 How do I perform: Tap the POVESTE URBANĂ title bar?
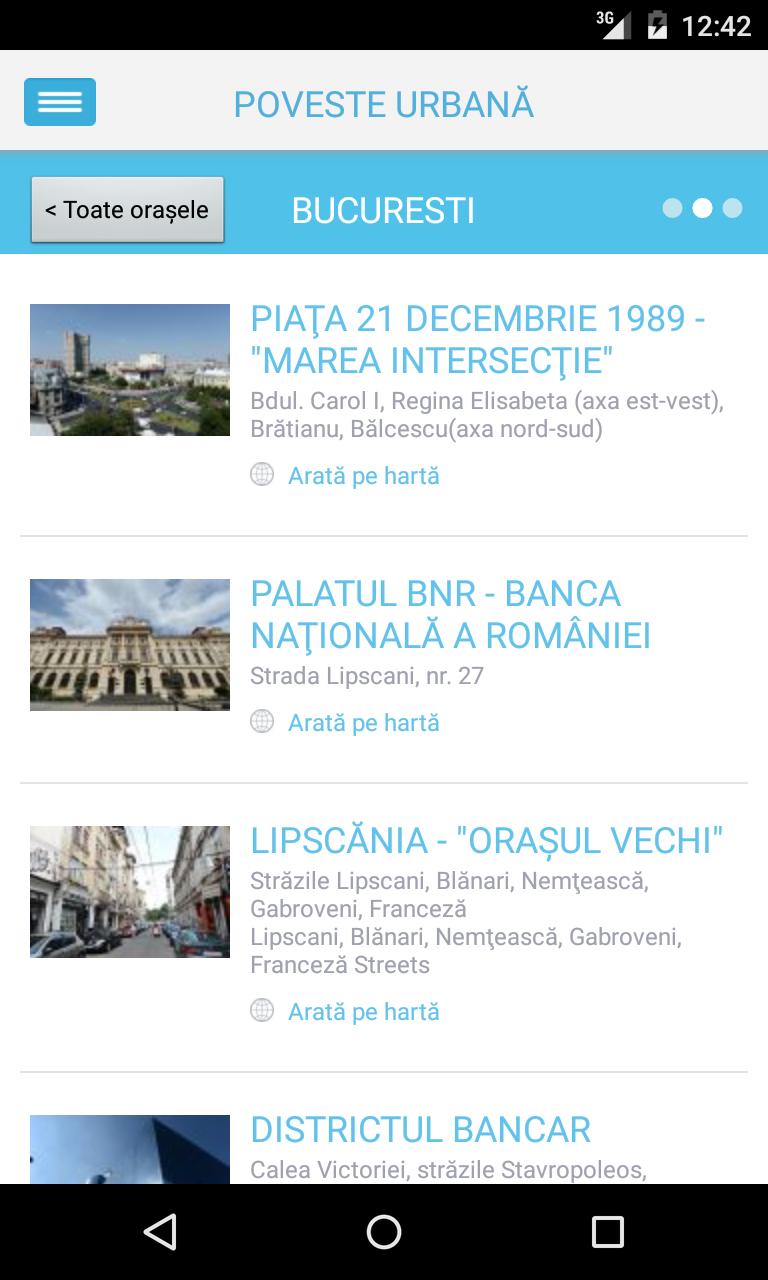pyautogui.click(x=384, y=103)
